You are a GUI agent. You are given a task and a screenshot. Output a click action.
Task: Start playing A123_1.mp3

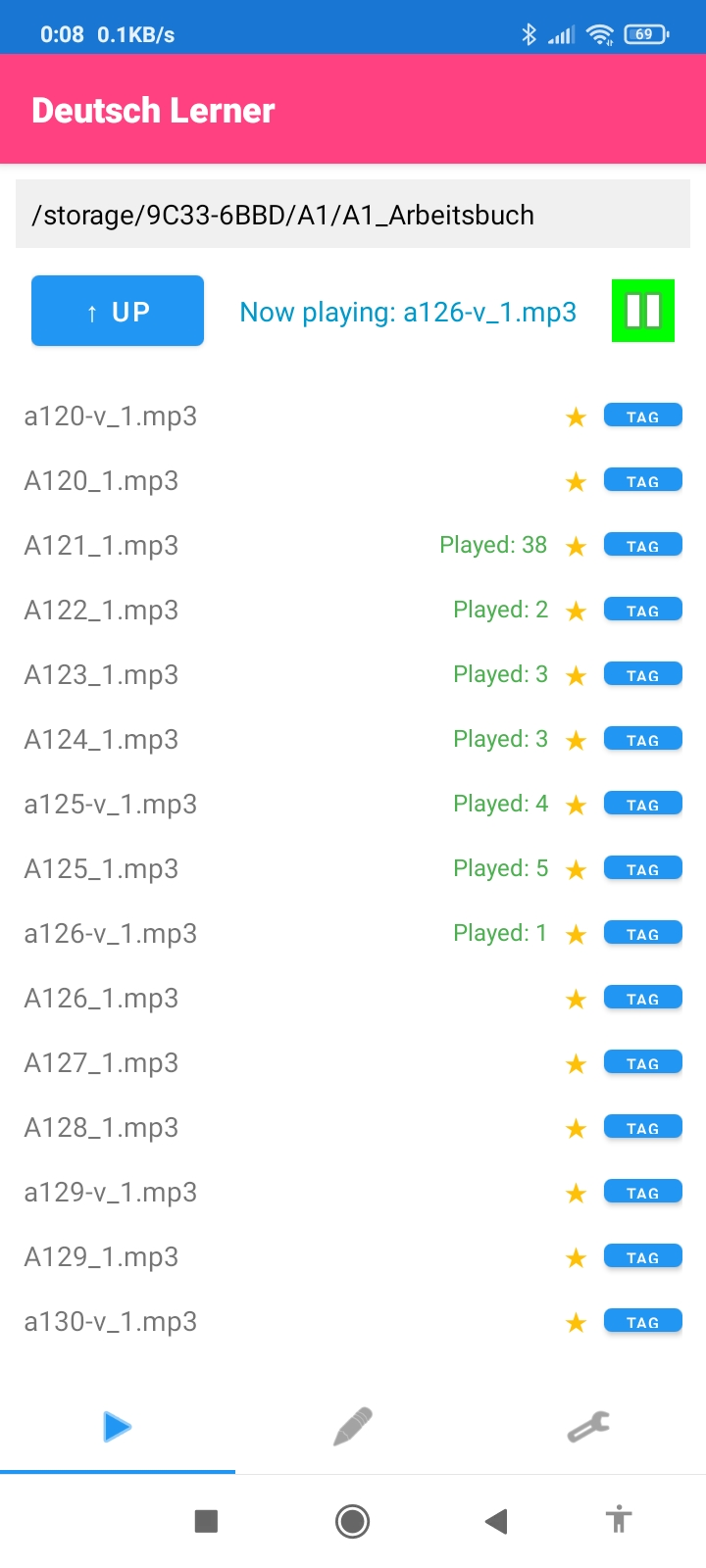pyautogui.click(x=102, y=675)
